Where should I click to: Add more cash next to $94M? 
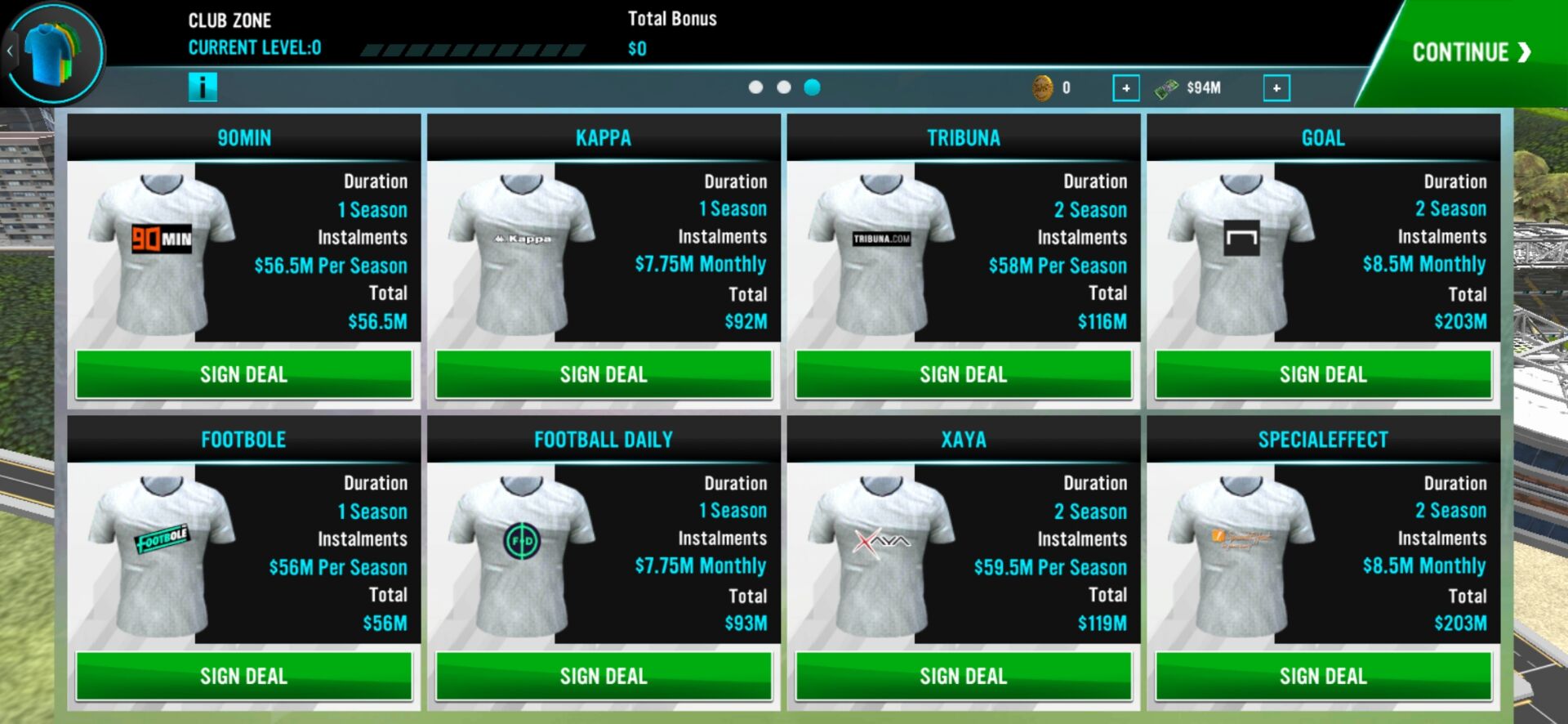coord(1276,88)
